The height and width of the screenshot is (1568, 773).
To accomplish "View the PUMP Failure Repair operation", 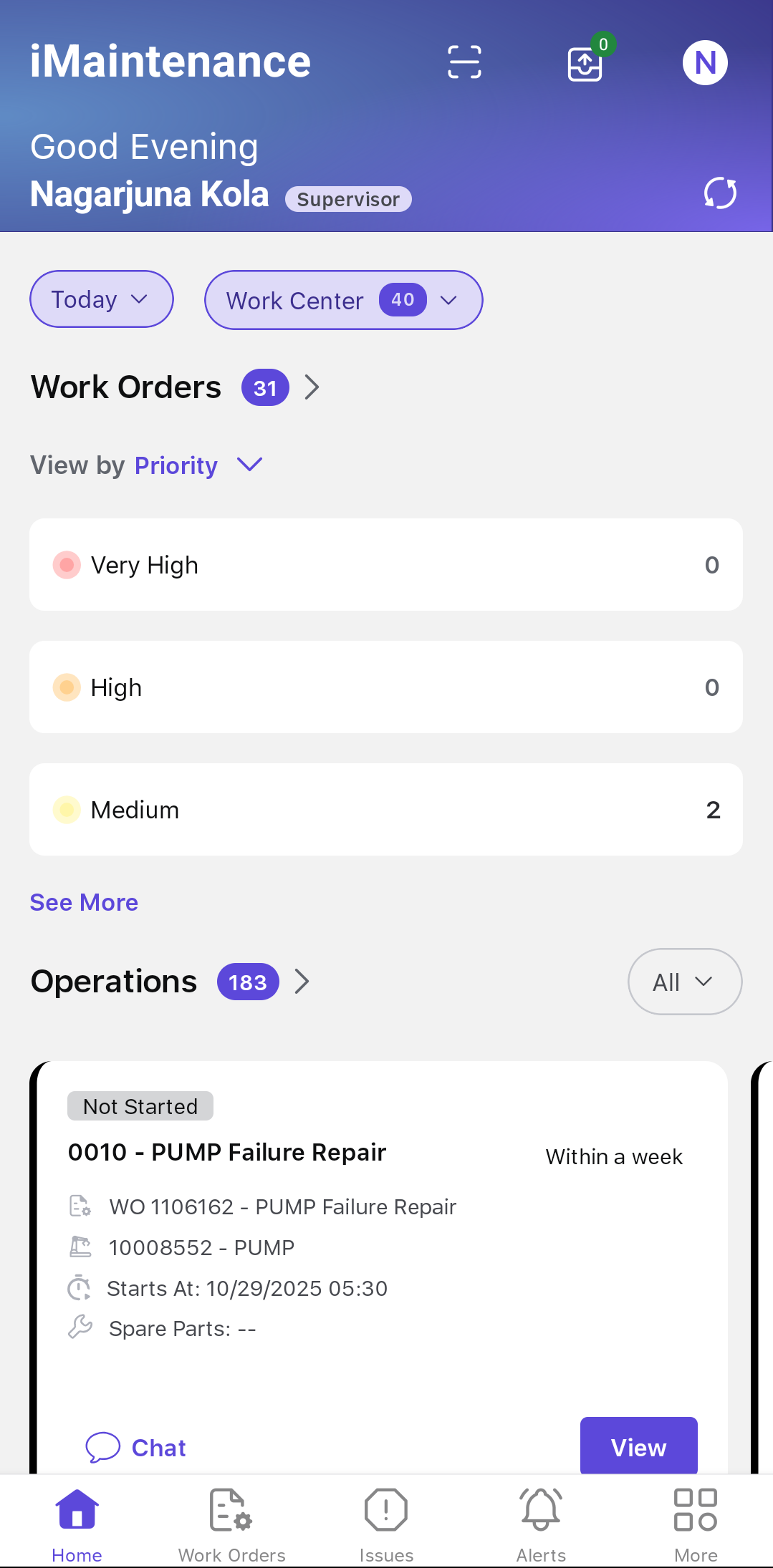I will pos(638,1446).
